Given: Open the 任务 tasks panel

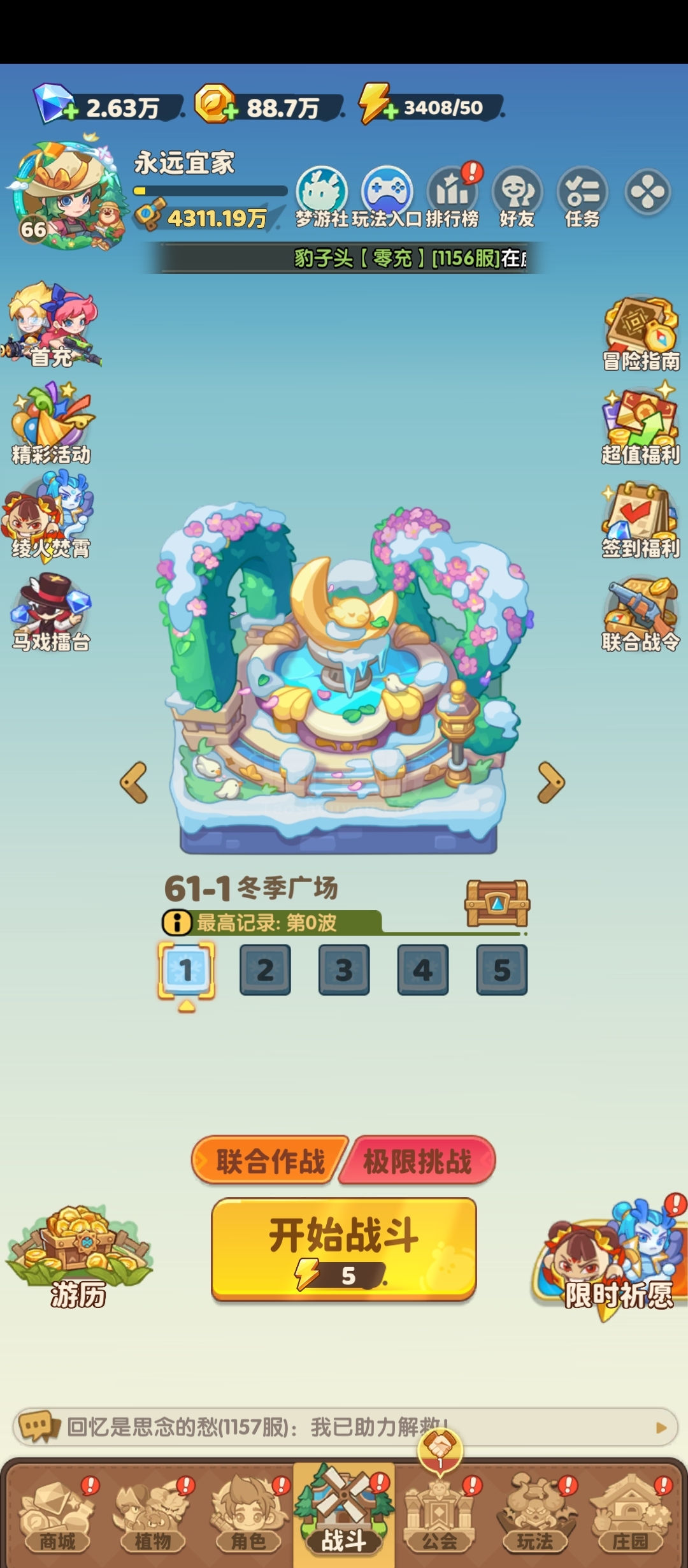Looking at the screenshot, I should pos(582,198).
